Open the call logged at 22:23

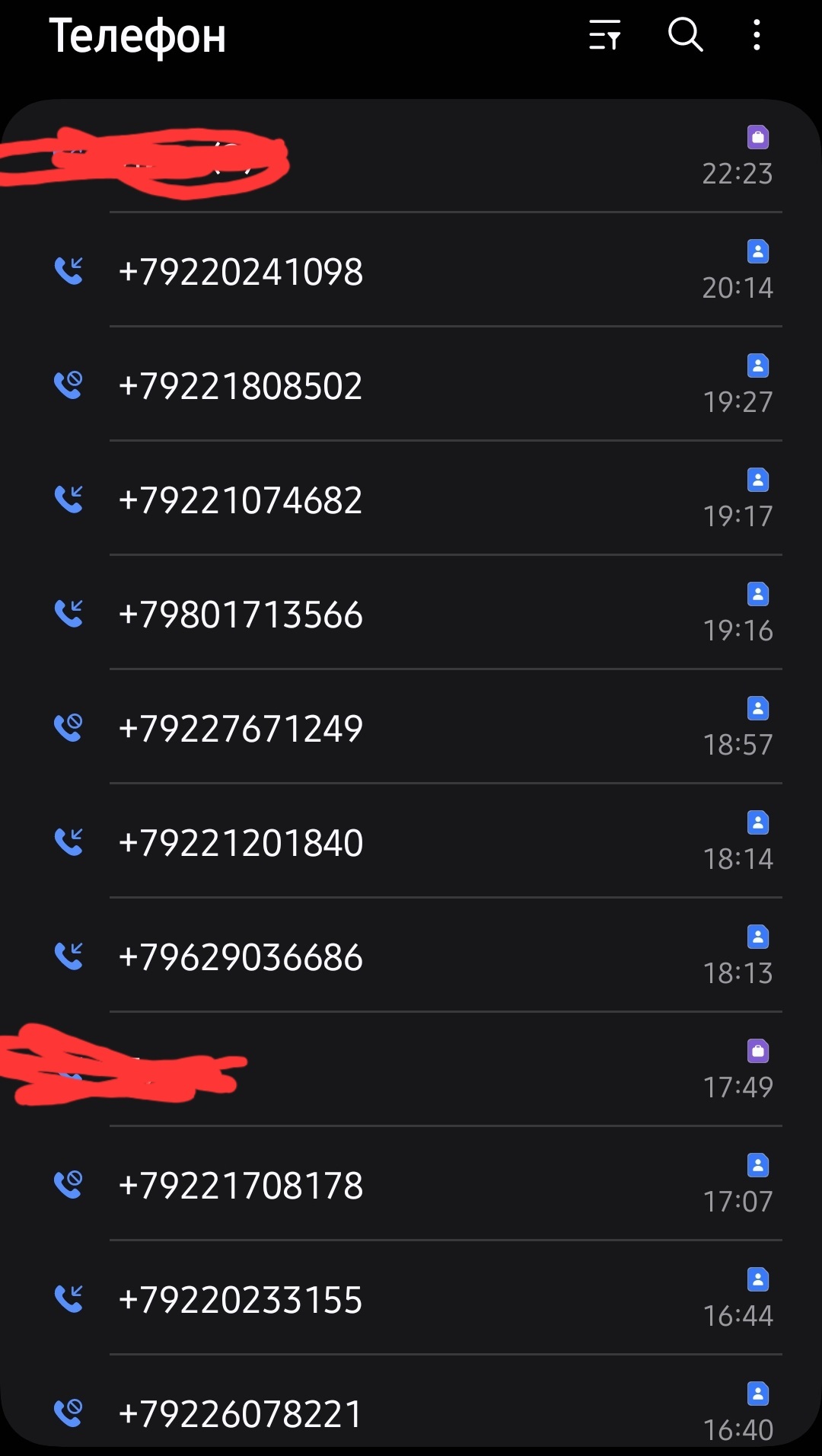click(457, 158)
